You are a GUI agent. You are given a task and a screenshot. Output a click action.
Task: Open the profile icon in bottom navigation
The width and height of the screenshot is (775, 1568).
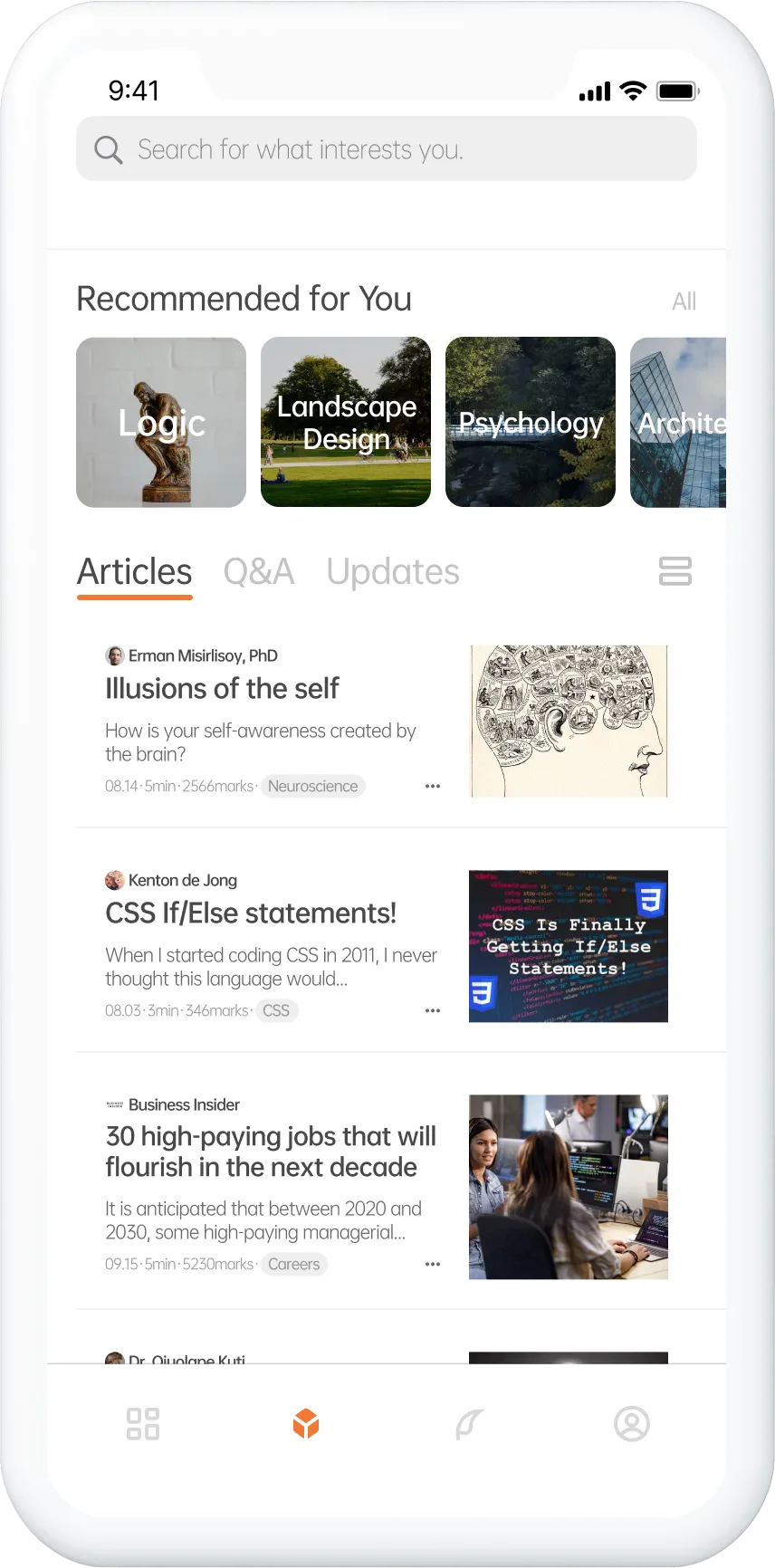[x=632, y=1423]
